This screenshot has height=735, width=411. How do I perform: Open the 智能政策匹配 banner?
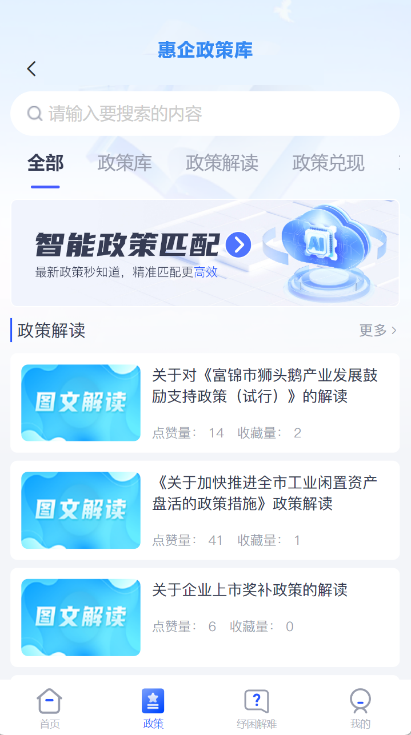[x=205, y=253]
